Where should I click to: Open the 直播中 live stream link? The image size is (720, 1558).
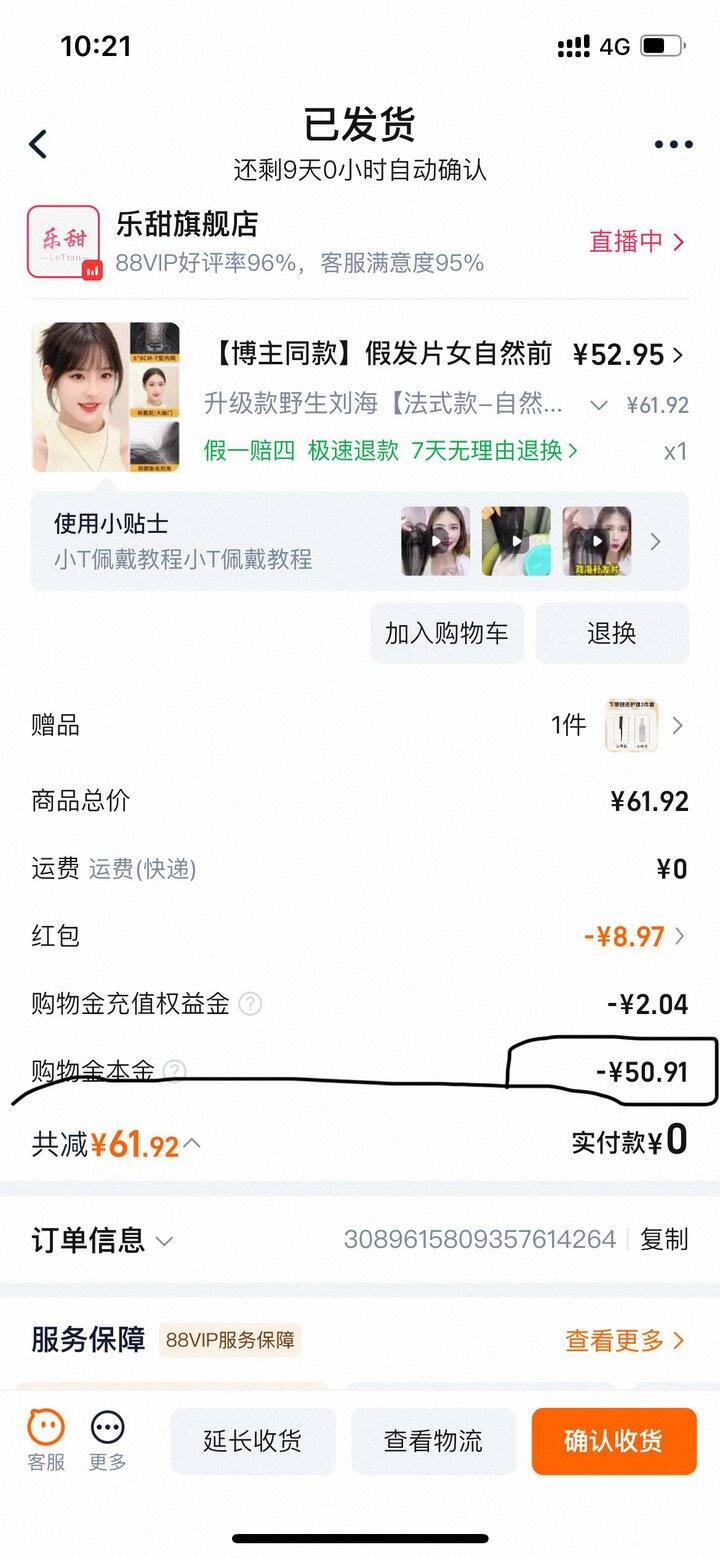637,241
